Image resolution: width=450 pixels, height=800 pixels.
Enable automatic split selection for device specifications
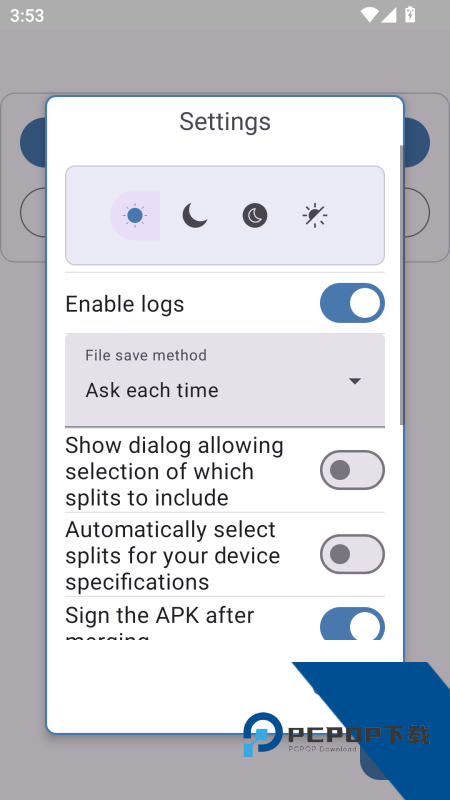point(352,554)
